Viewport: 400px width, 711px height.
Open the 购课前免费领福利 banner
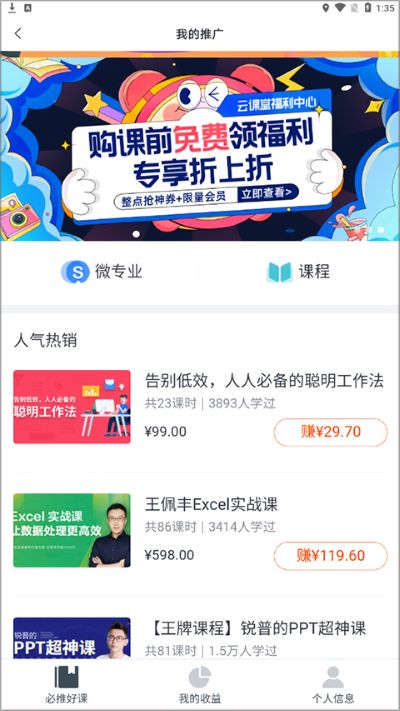tap(200, 146)
